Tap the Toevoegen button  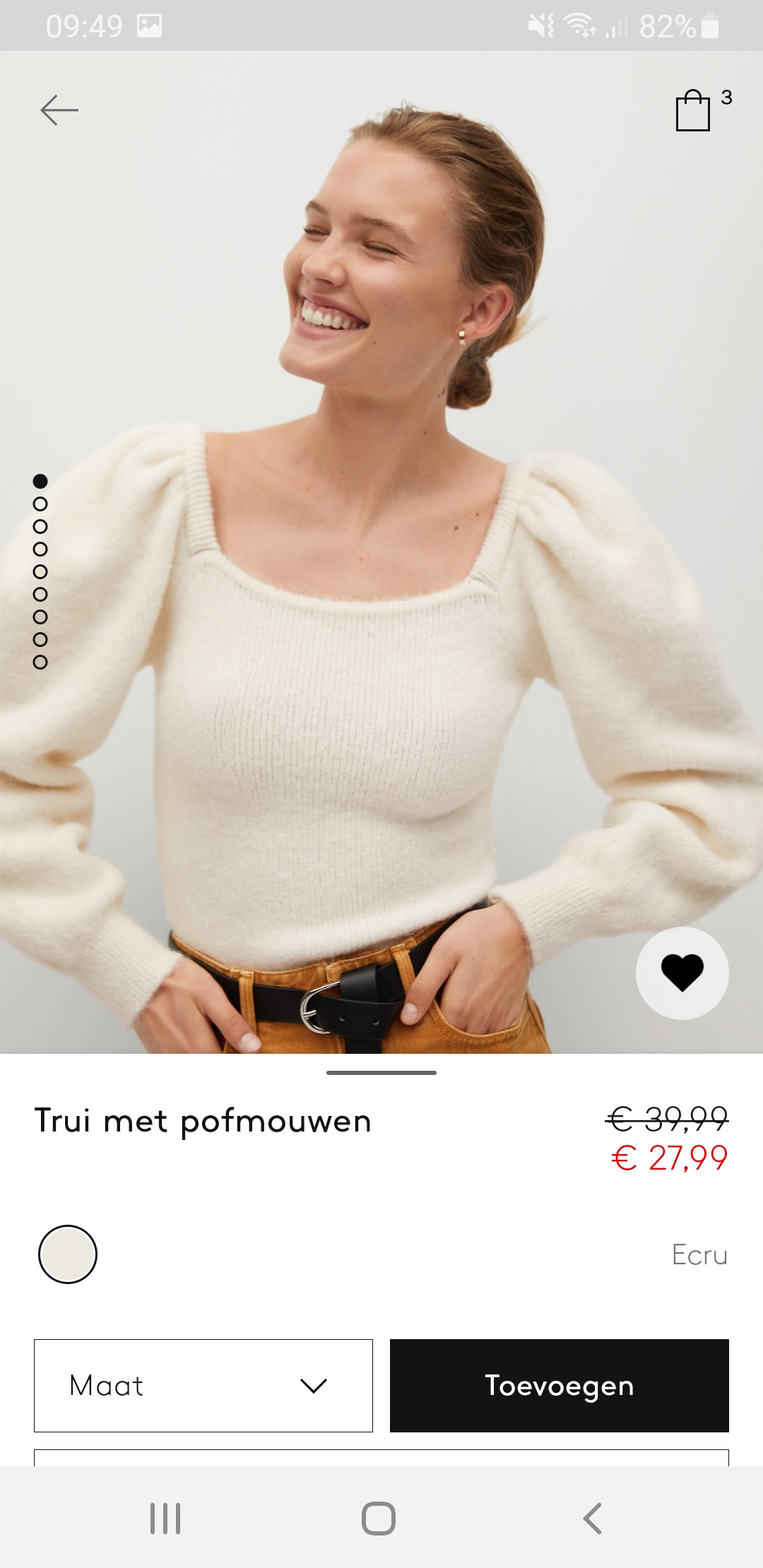pos(560,1386)
